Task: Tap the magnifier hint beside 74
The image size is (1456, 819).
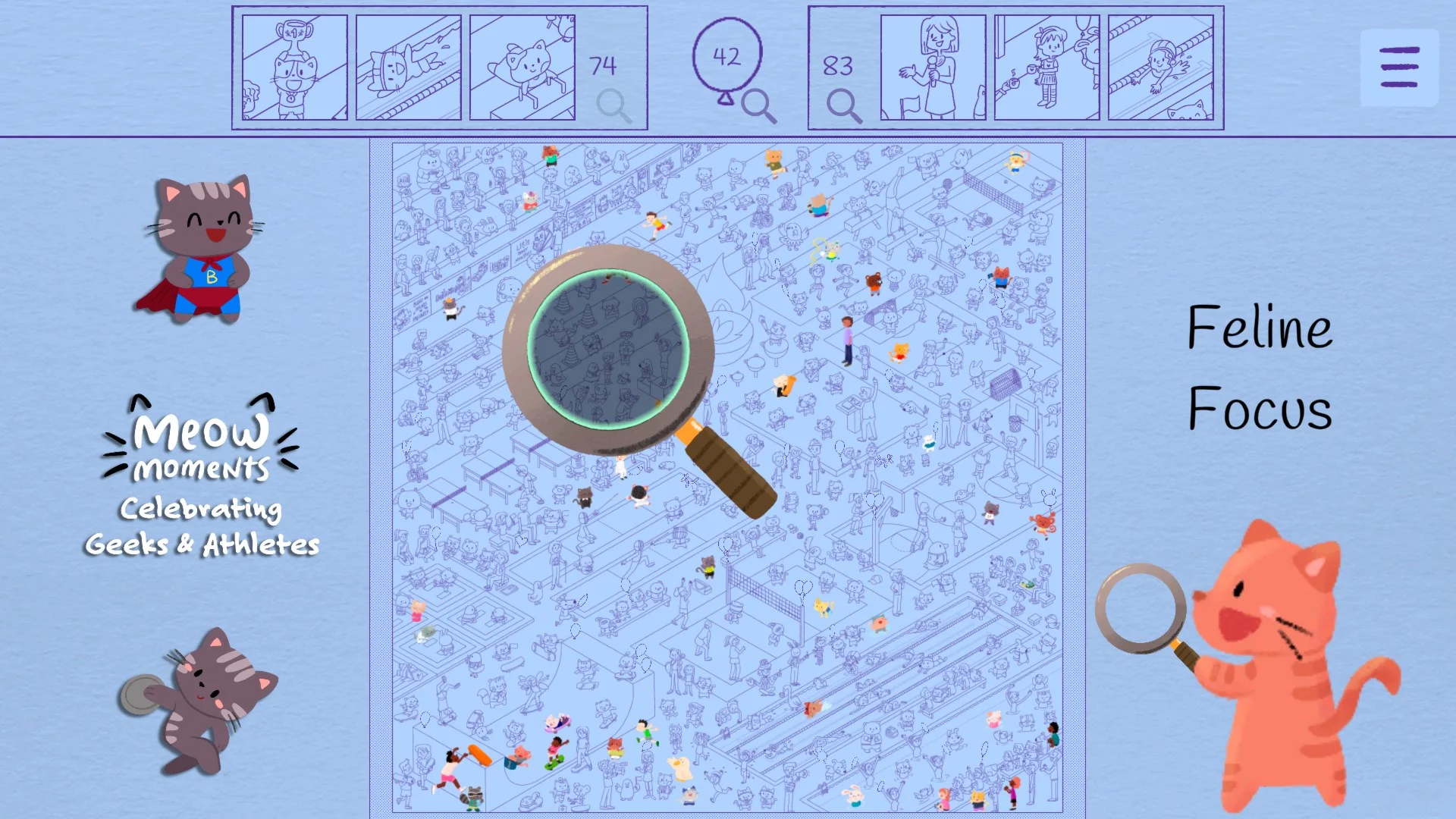Action: click(613, 105)
